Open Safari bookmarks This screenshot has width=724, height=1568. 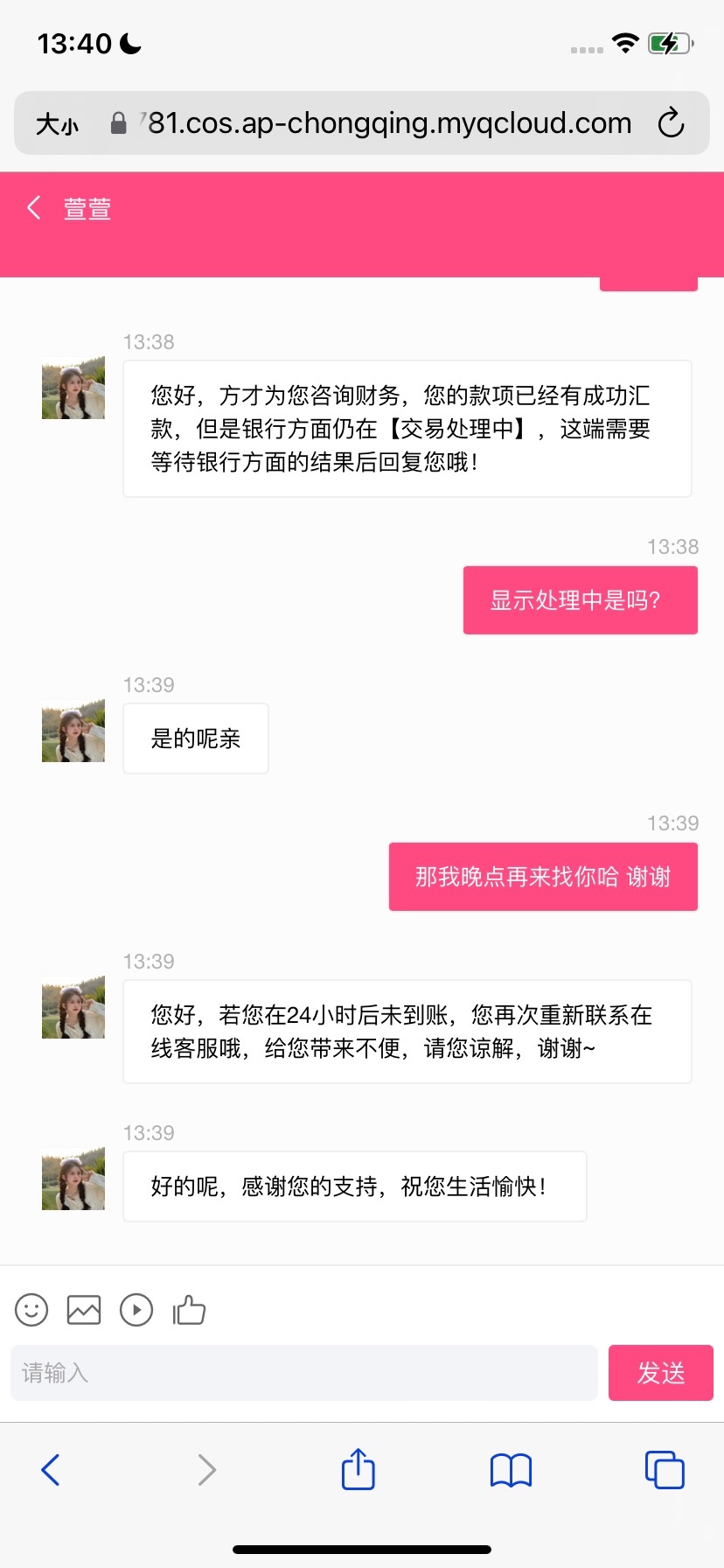coord(512,1470)
